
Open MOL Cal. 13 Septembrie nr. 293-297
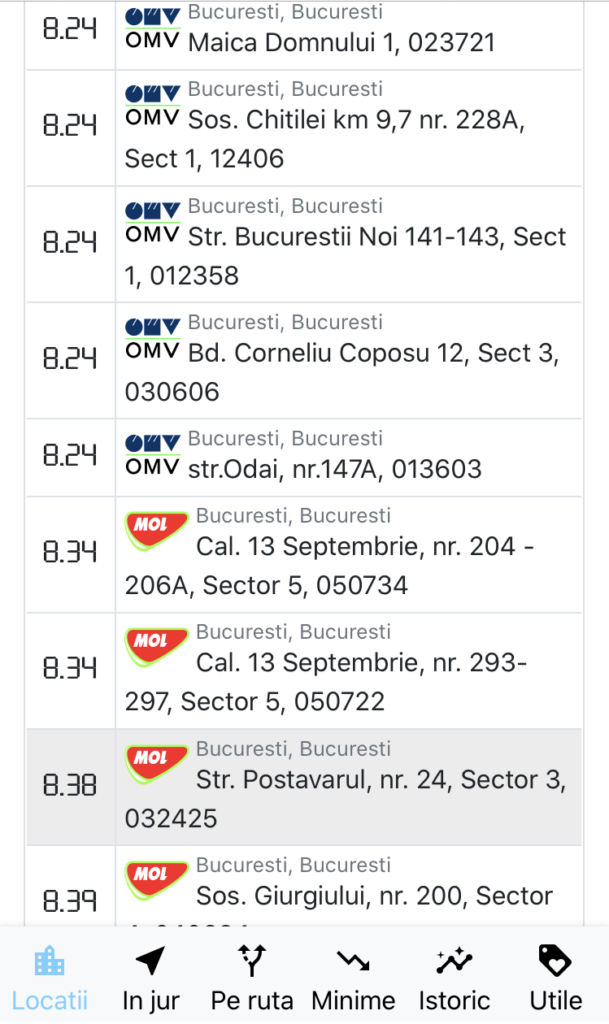(304, 671)
